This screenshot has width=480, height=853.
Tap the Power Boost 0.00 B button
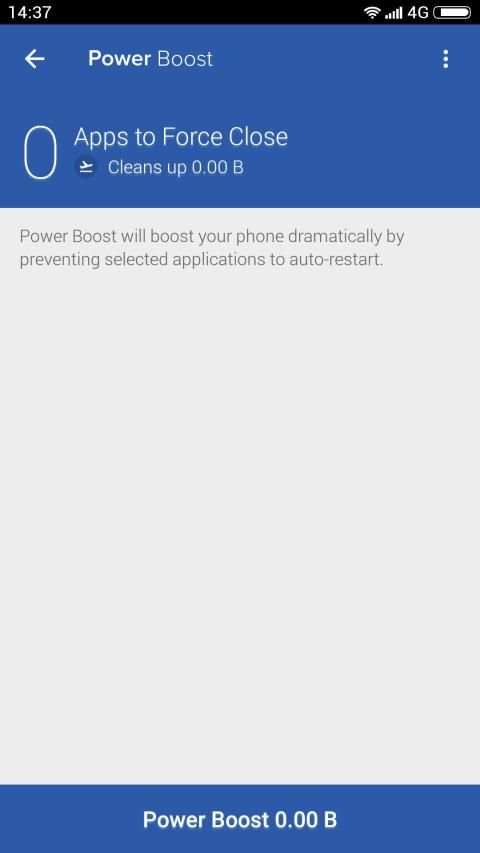click(240, 819)
